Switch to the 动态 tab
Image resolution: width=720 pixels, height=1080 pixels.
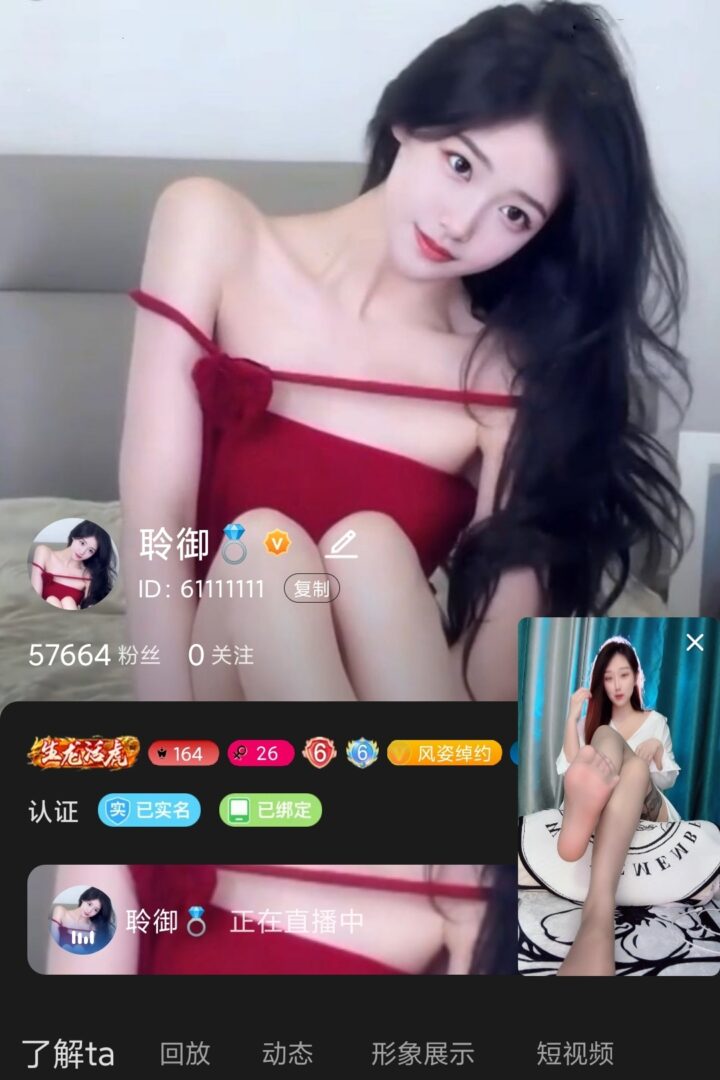tap(287, 1053)
